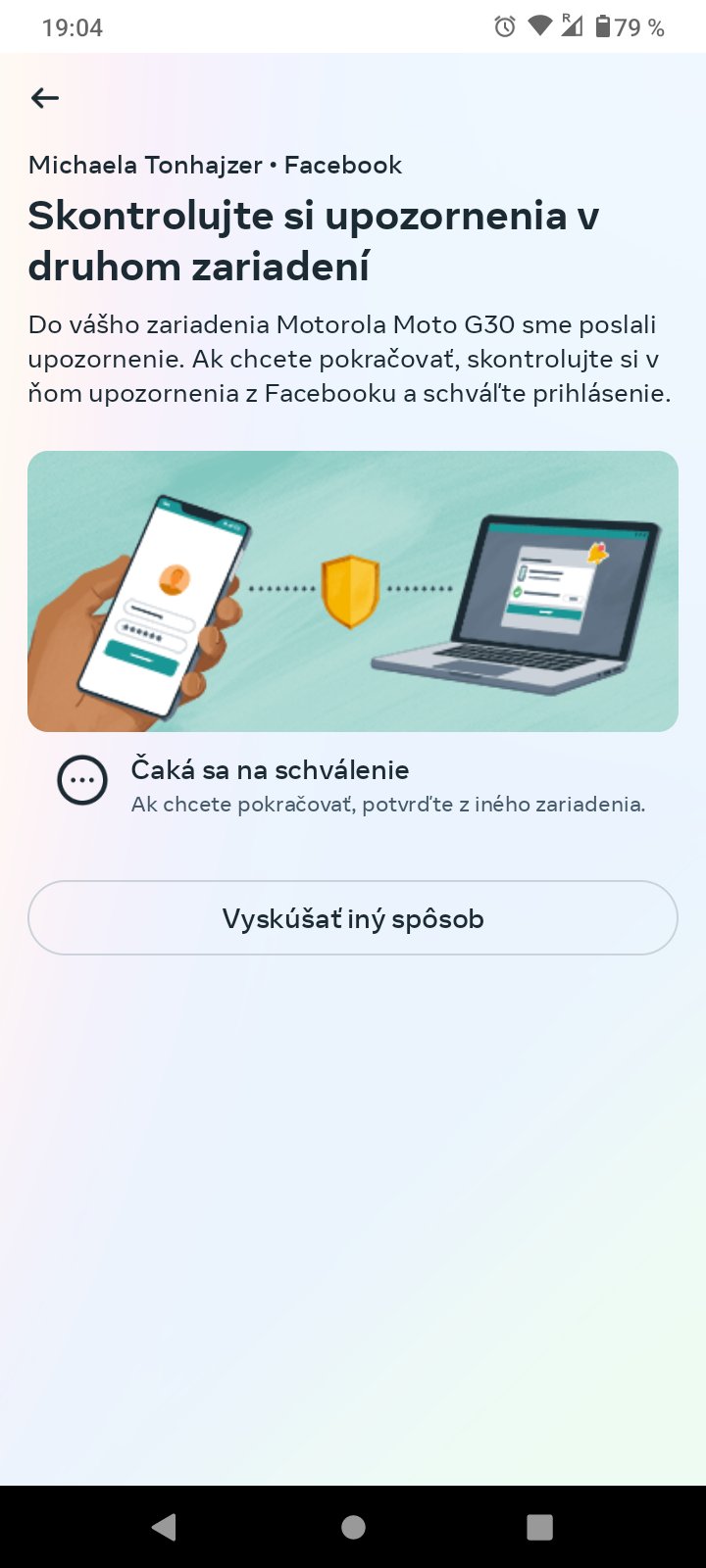706x1568 pixels.
Task: Go back using the top arrow
Action: (45, 98)
